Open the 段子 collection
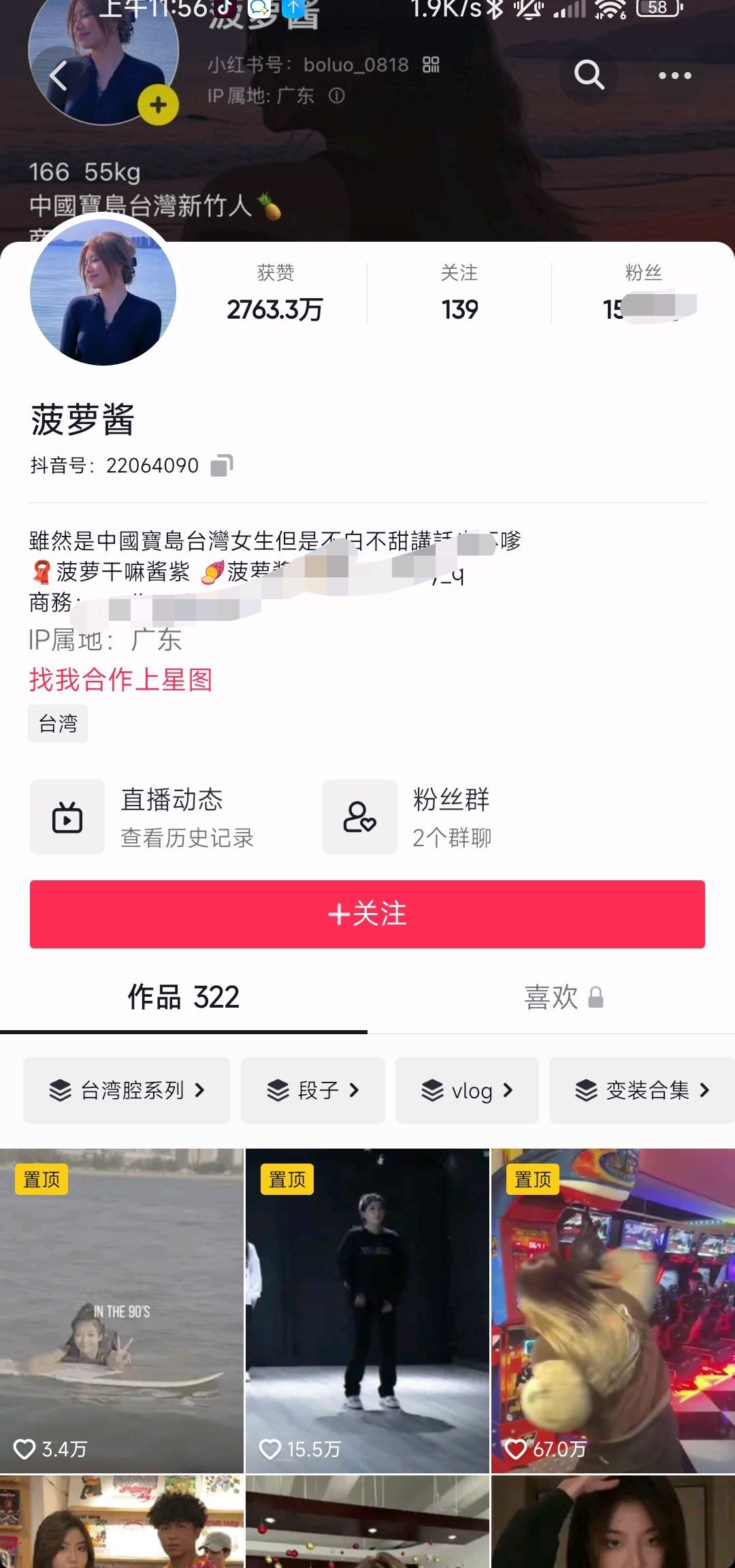Viewport: 735px width, 1568px height. click(313, 1090)
